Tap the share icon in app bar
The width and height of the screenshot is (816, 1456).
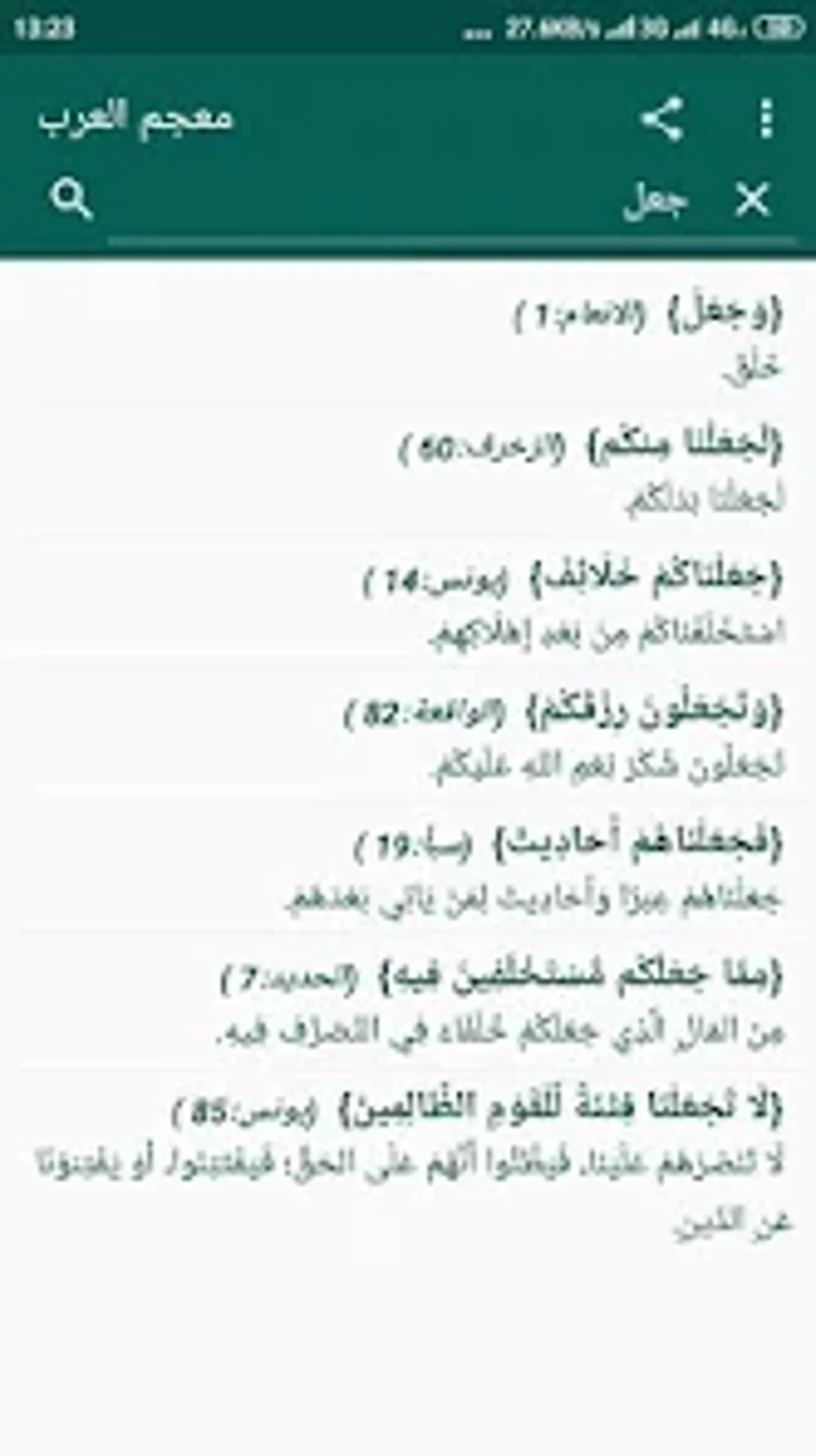pos(662,119)
